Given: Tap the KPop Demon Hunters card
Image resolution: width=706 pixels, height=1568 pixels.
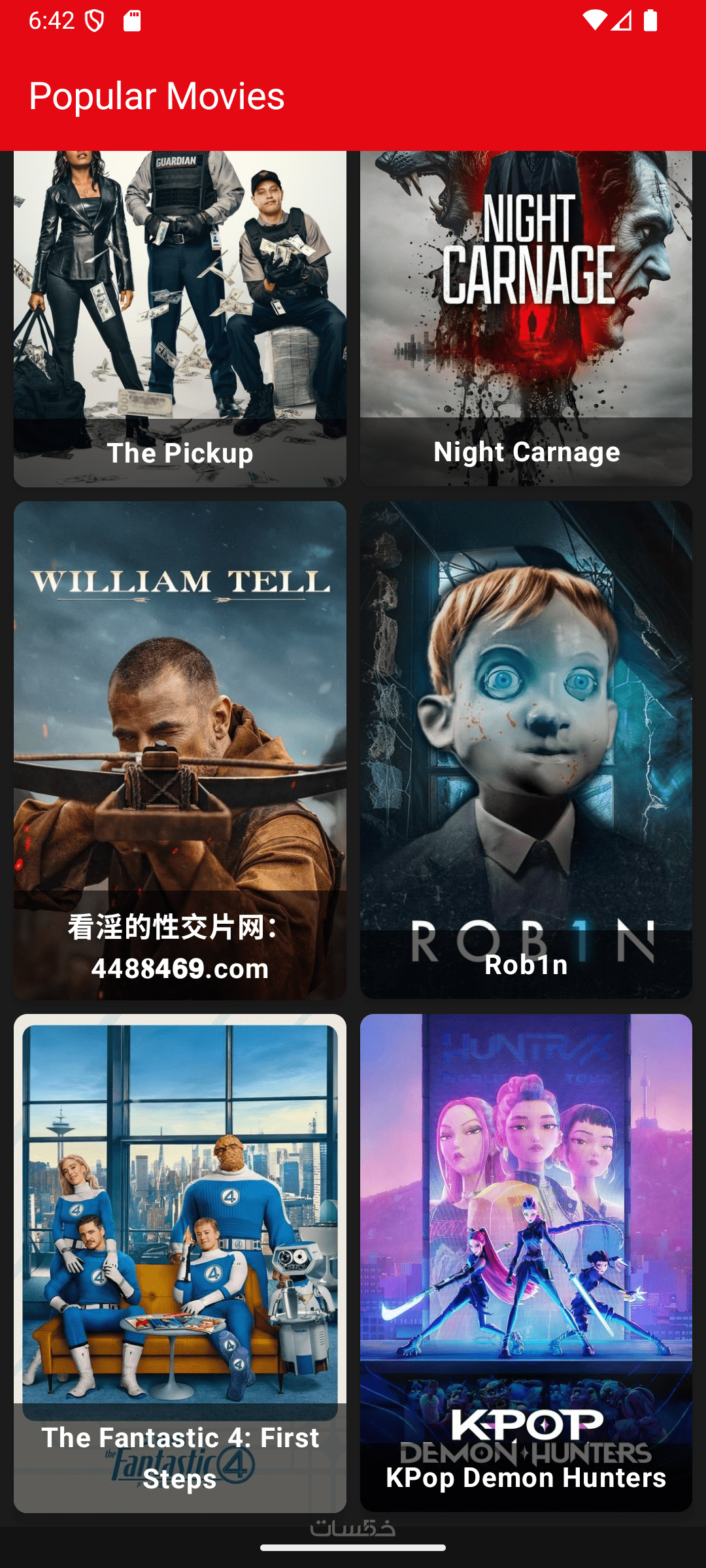Looking at the screenshot, I should [526, 1262].
